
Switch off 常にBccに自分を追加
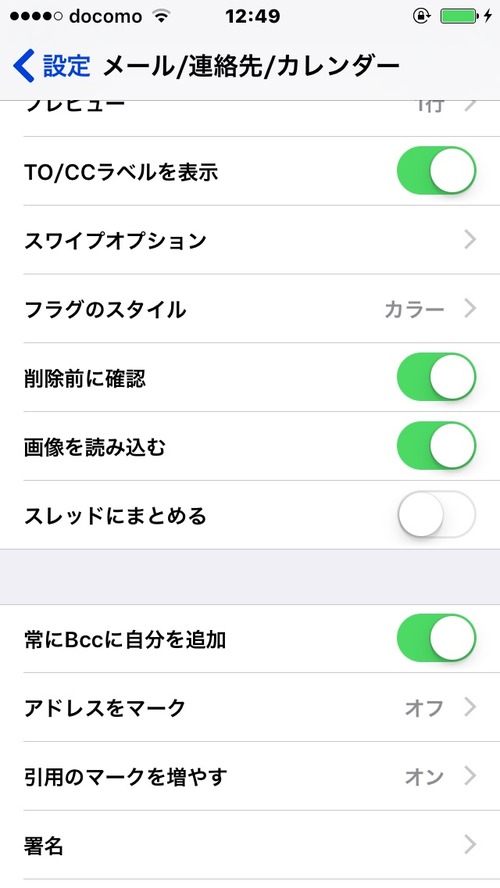point(436,638)
